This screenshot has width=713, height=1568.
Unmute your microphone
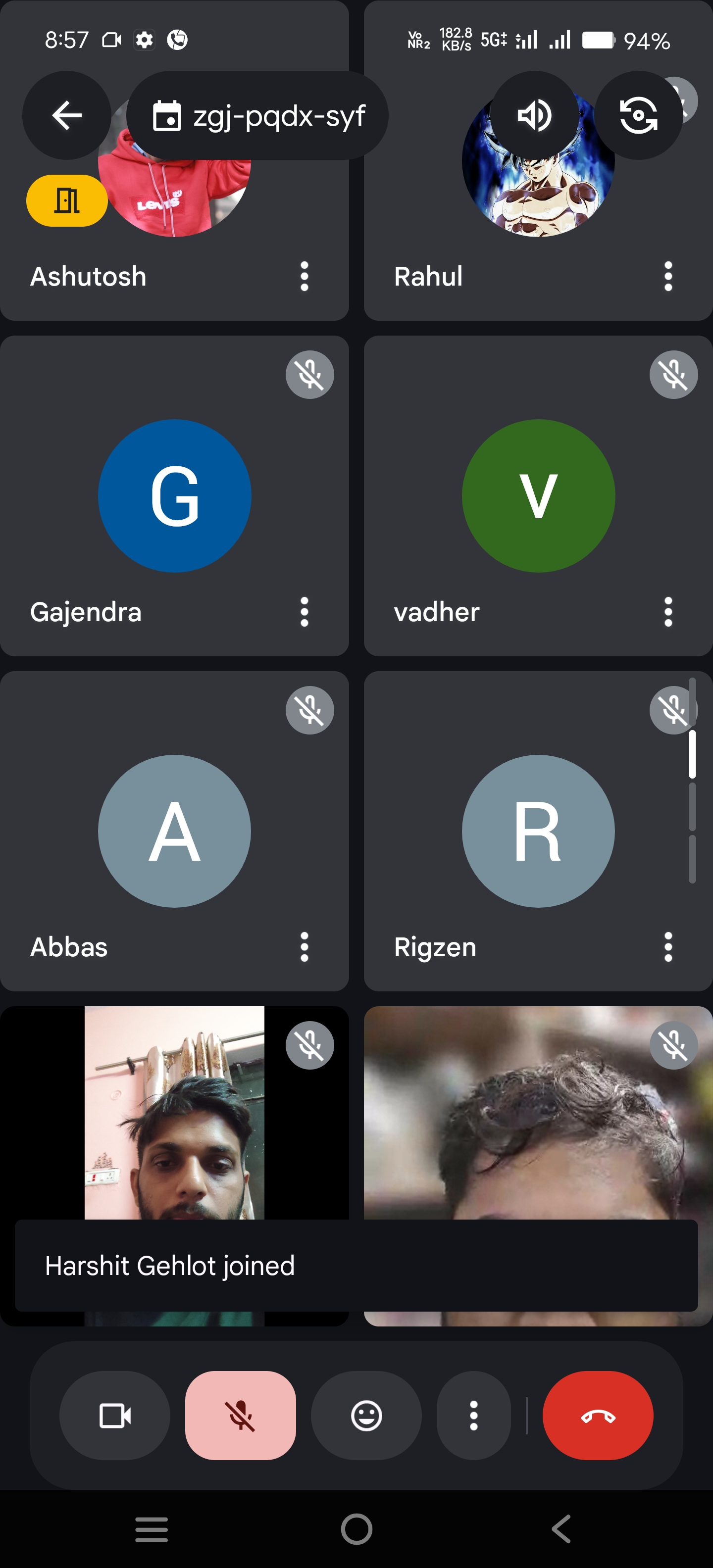[x=241, y=1415]
